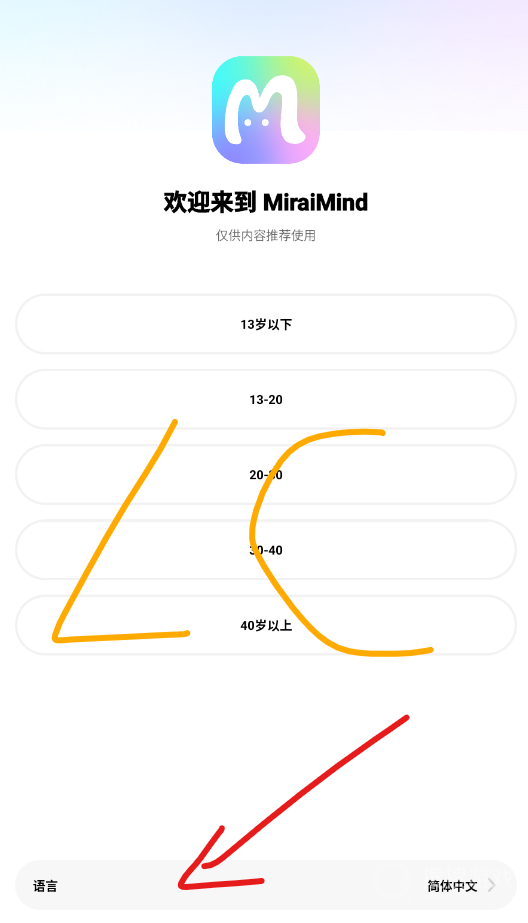Select the 13岁以下 age option
The height and width of the screenshot is (923, 528).
coord(265,324)
